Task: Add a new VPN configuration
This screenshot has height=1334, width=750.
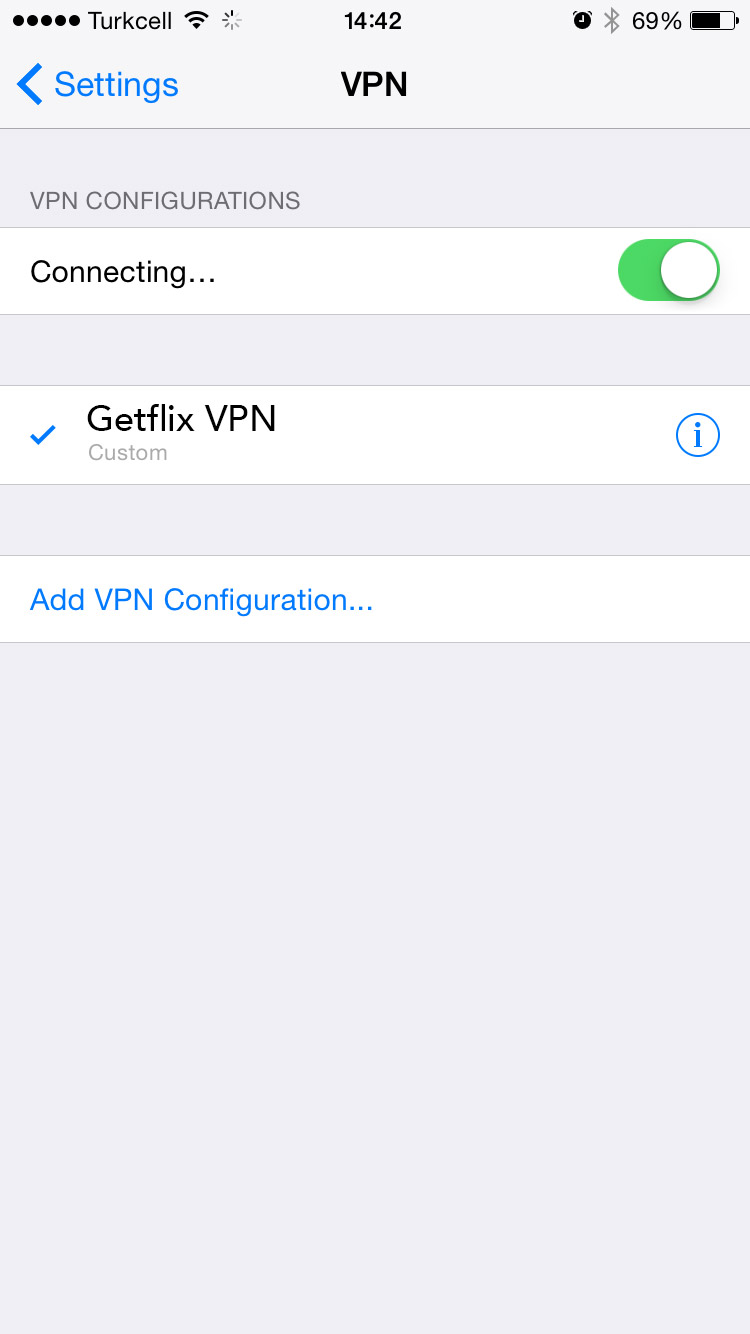Action: point(202,600)
